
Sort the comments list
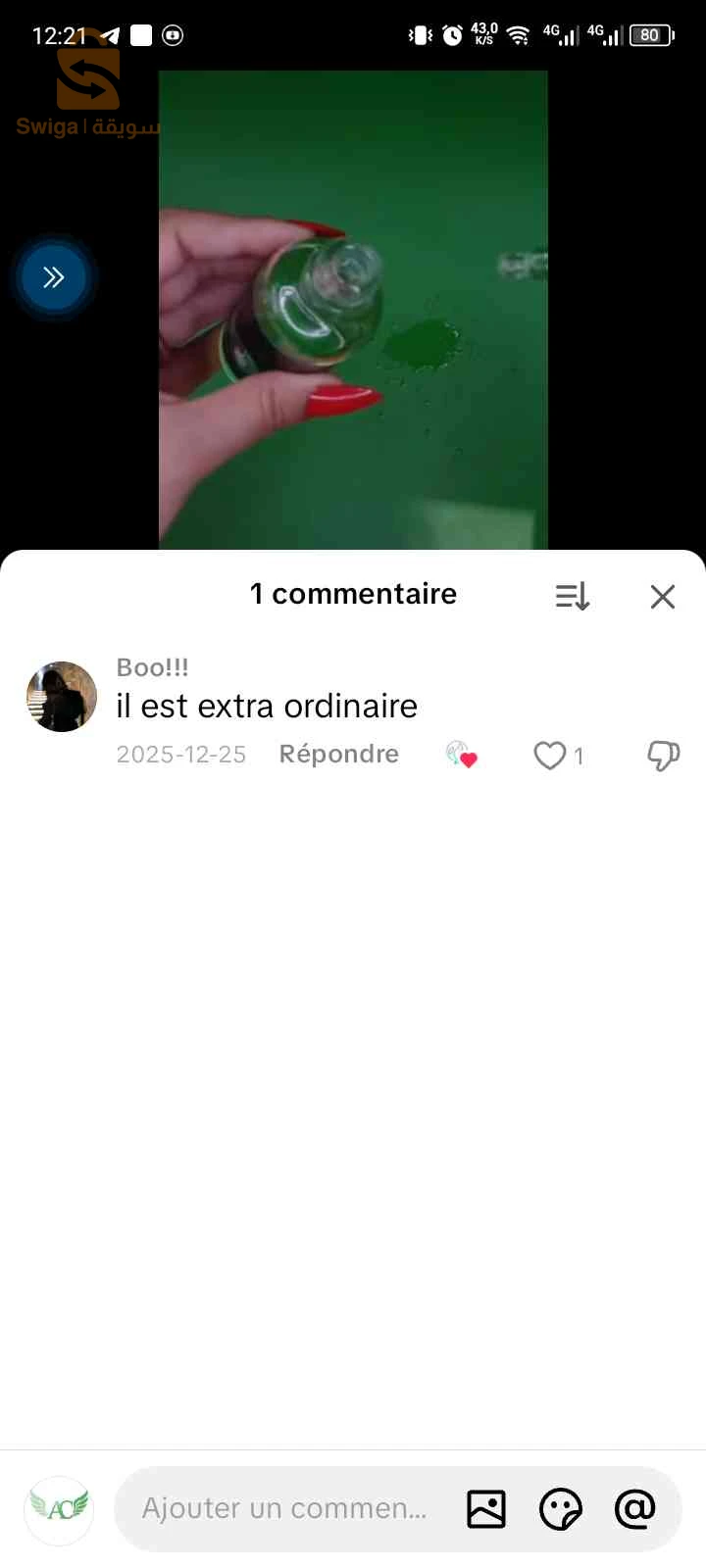click(573, 596)
